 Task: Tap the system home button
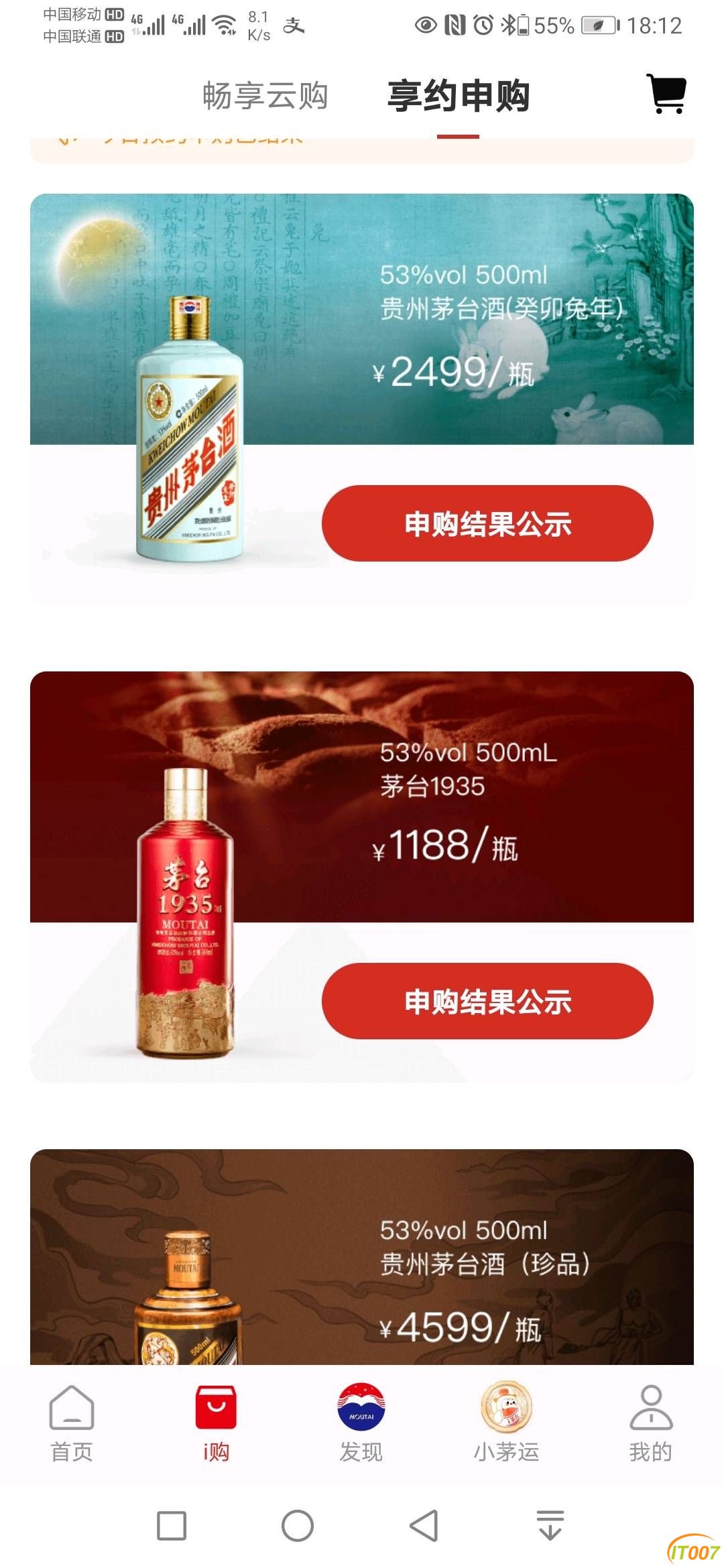(x=298, y=1526)
